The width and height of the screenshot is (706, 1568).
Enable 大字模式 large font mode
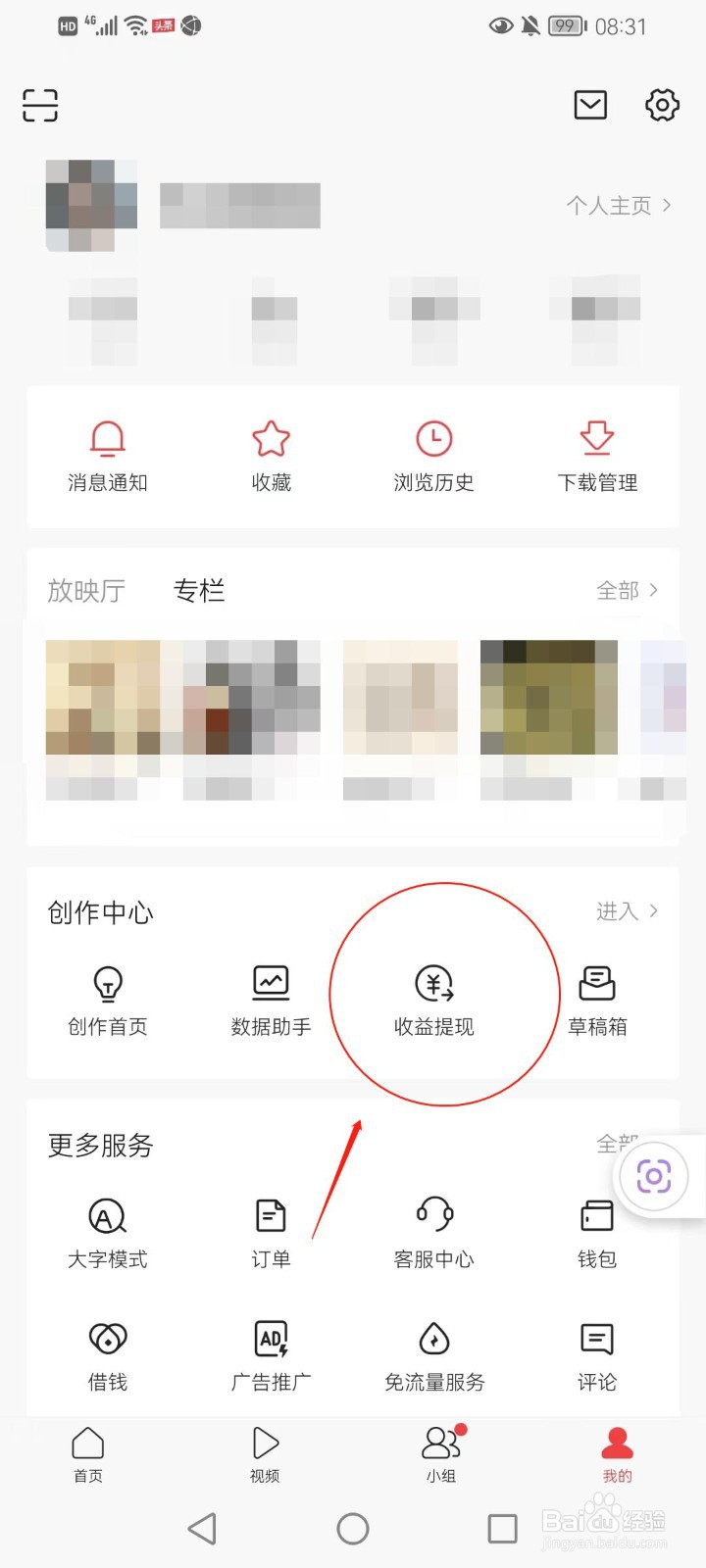[107, 1233]
